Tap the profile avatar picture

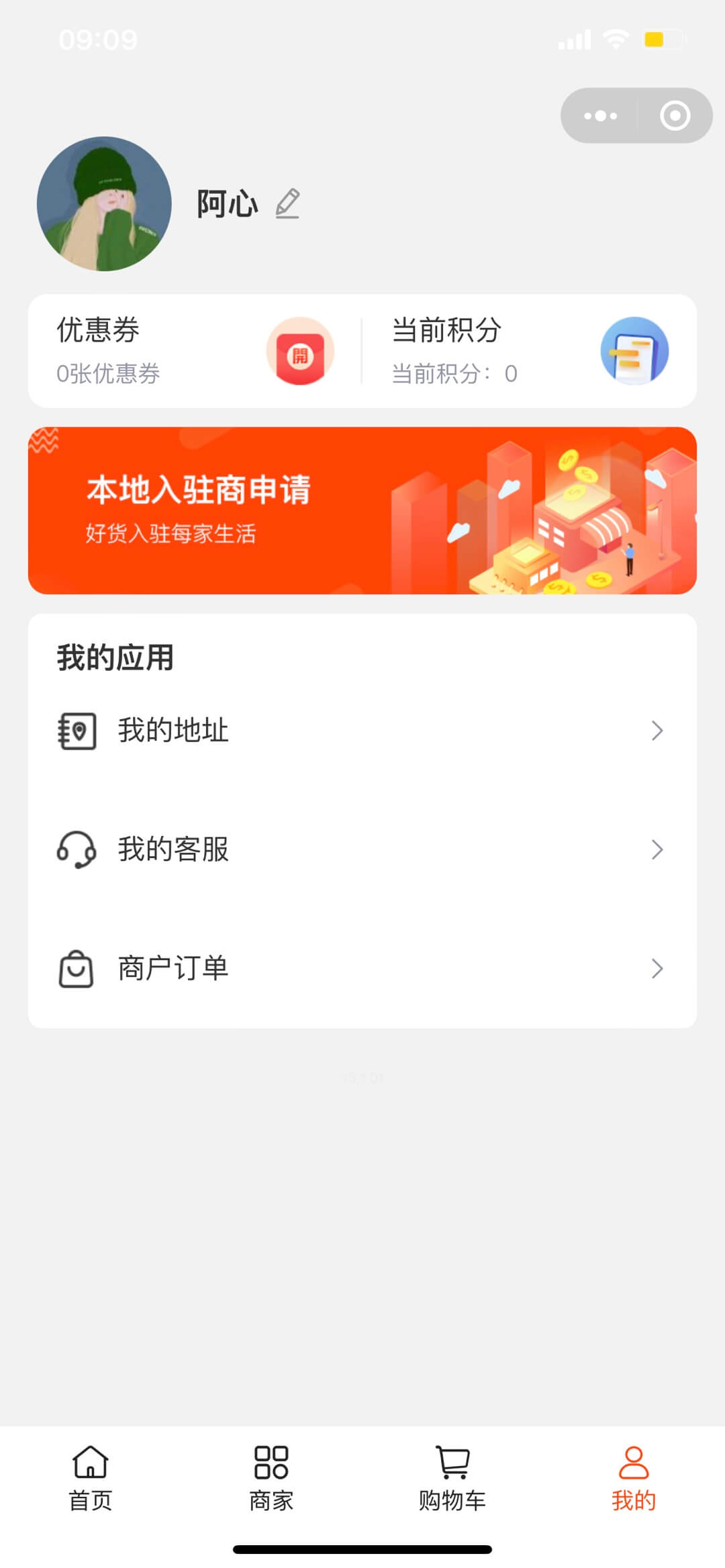click(x=104, y=204)
